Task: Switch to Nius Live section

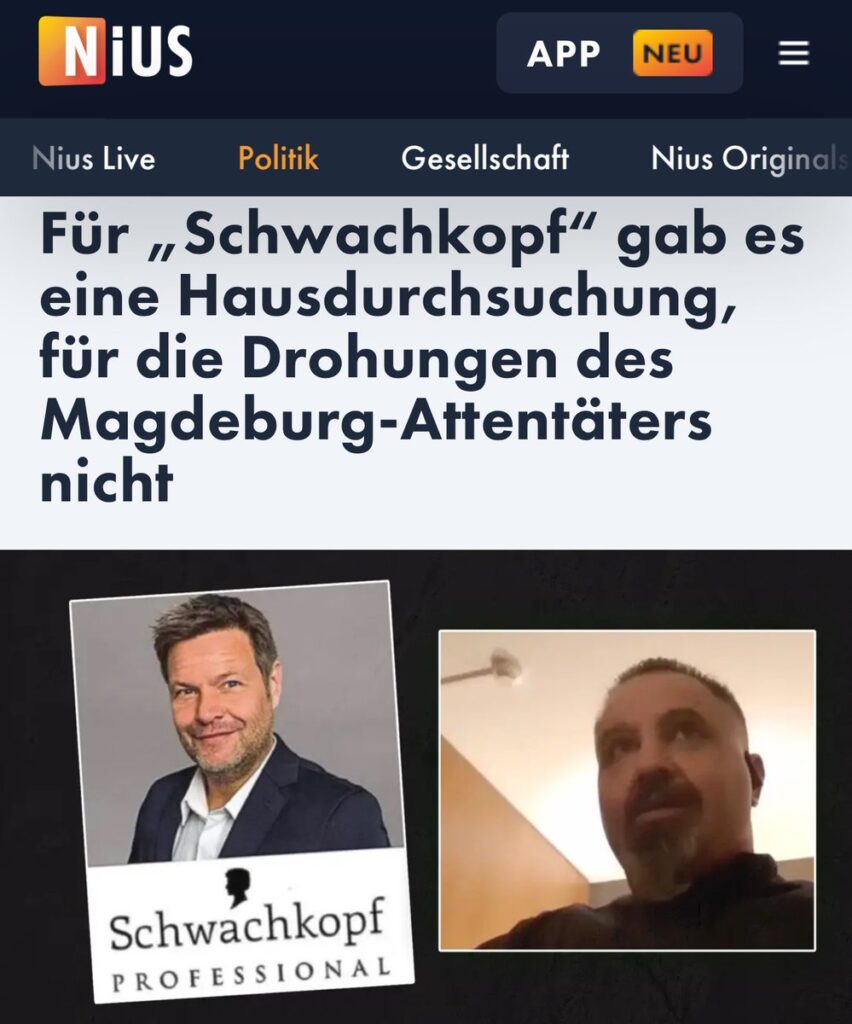Action: pos(94,158)
